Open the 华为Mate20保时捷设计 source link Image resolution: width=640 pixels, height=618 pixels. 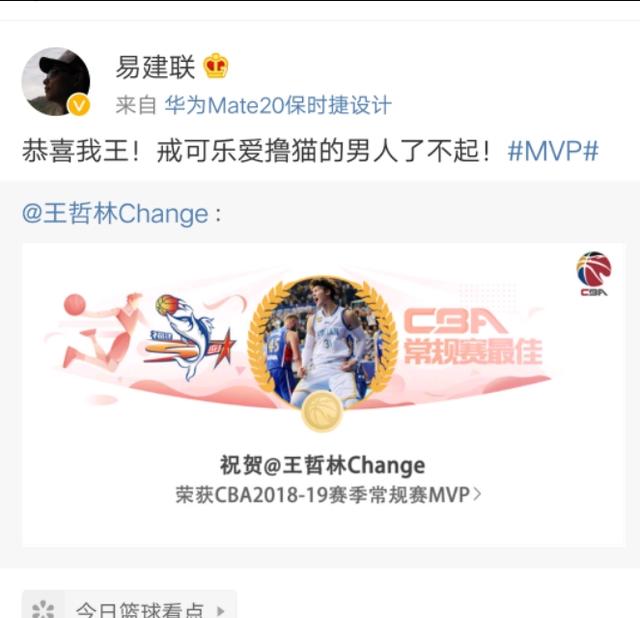(278, 105)
